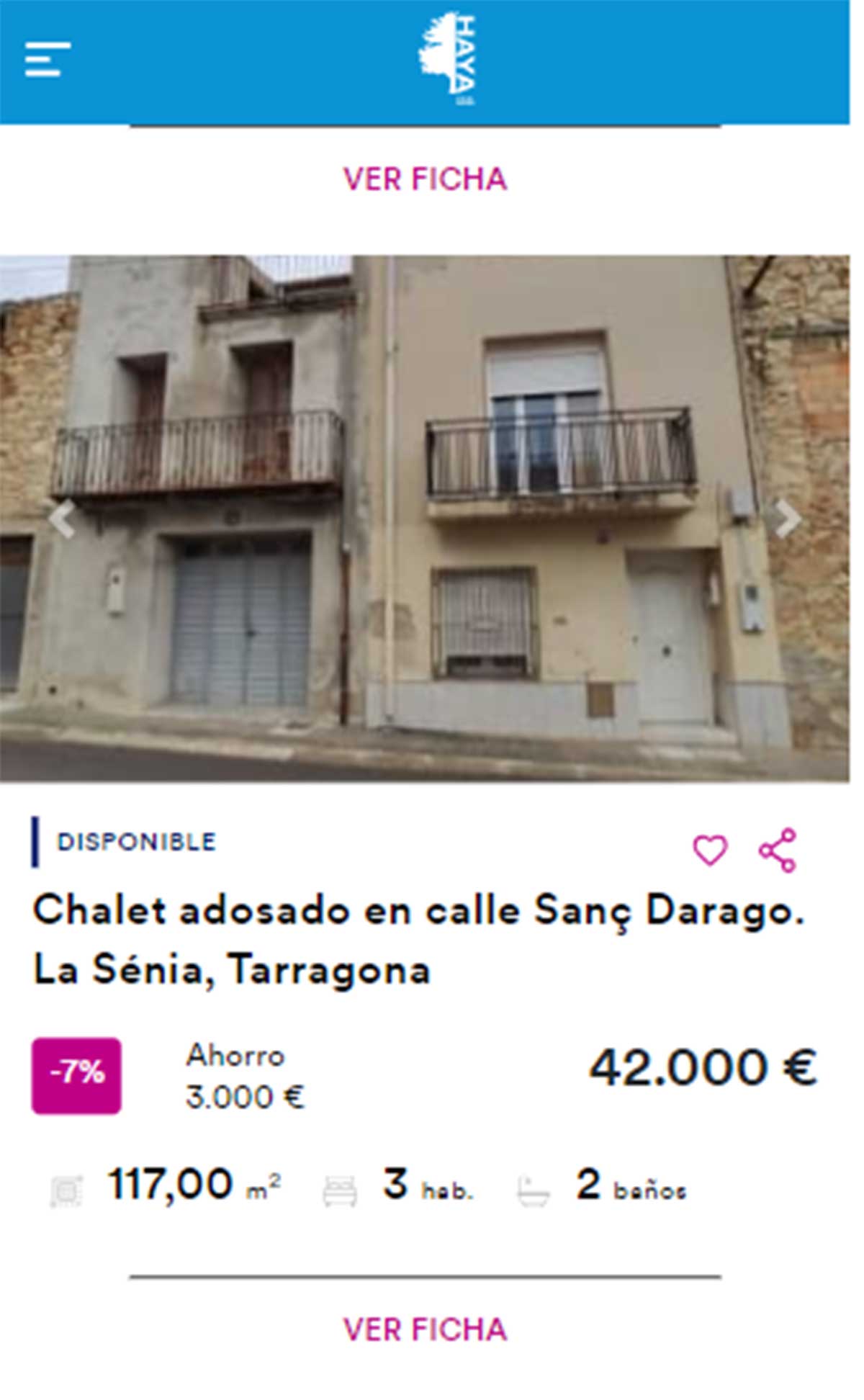
Task: Add the Sanç Darago chalet to favorites
Action: click(x=710, y=851)
